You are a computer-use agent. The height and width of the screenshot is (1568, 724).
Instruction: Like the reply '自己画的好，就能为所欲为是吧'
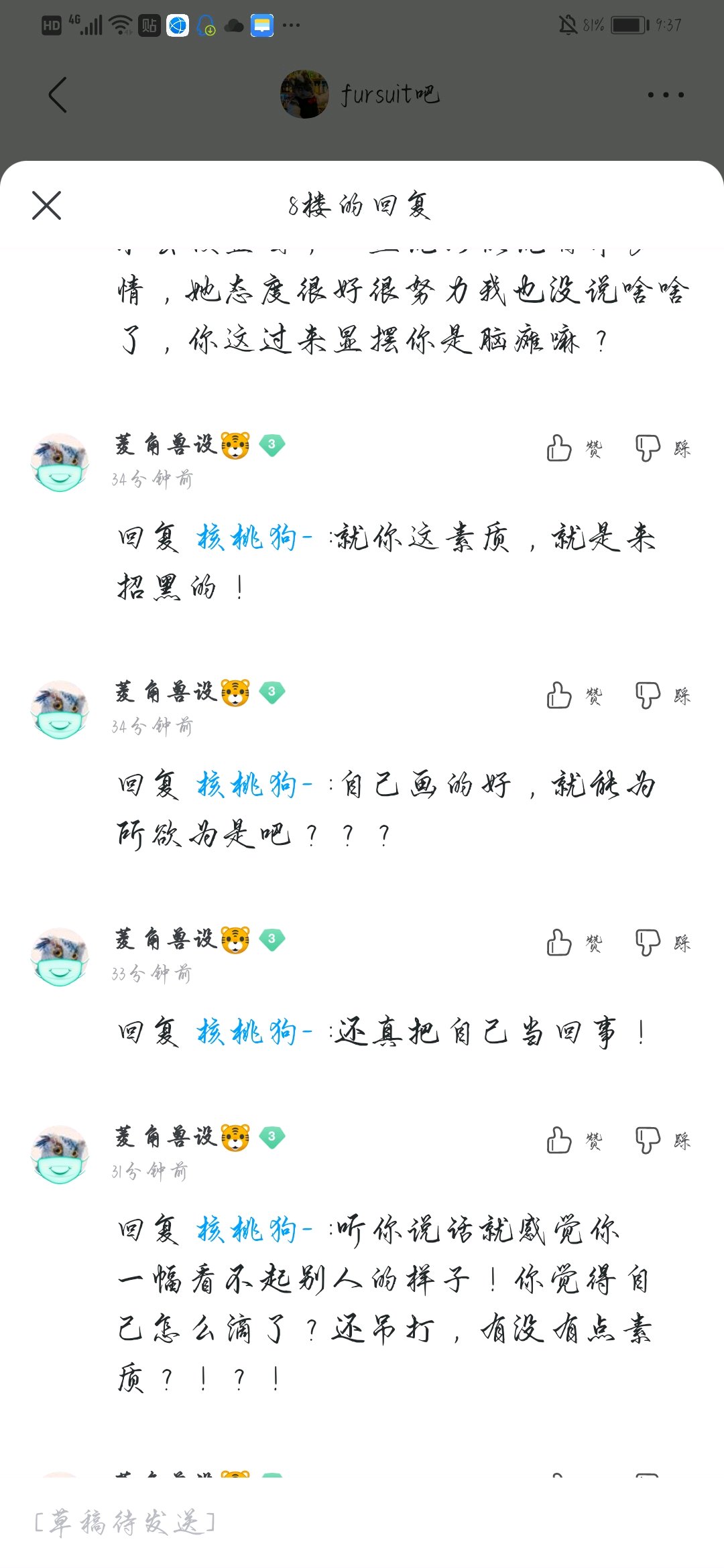click(x=573, y=696)
